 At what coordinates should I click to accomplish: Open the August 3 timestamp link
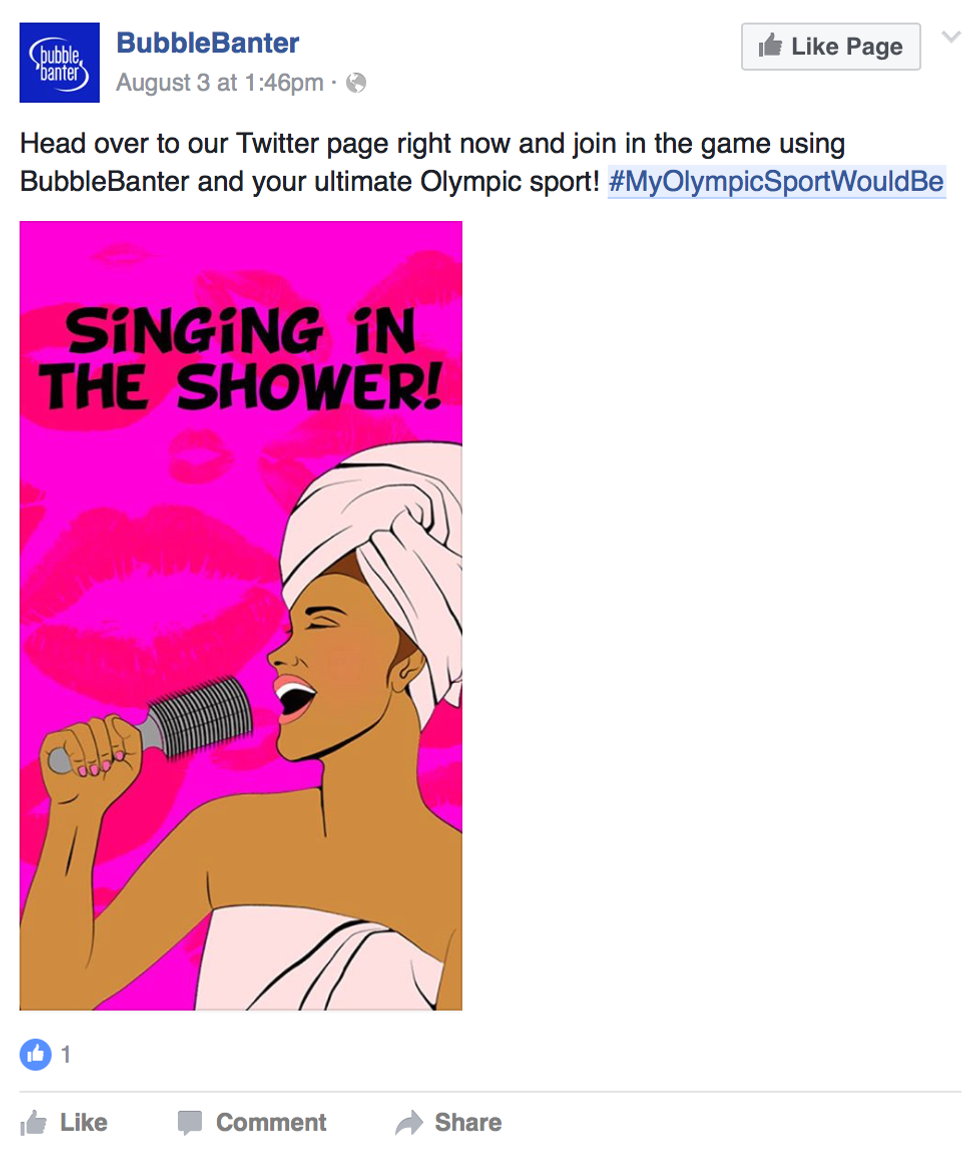coord(219,83)
